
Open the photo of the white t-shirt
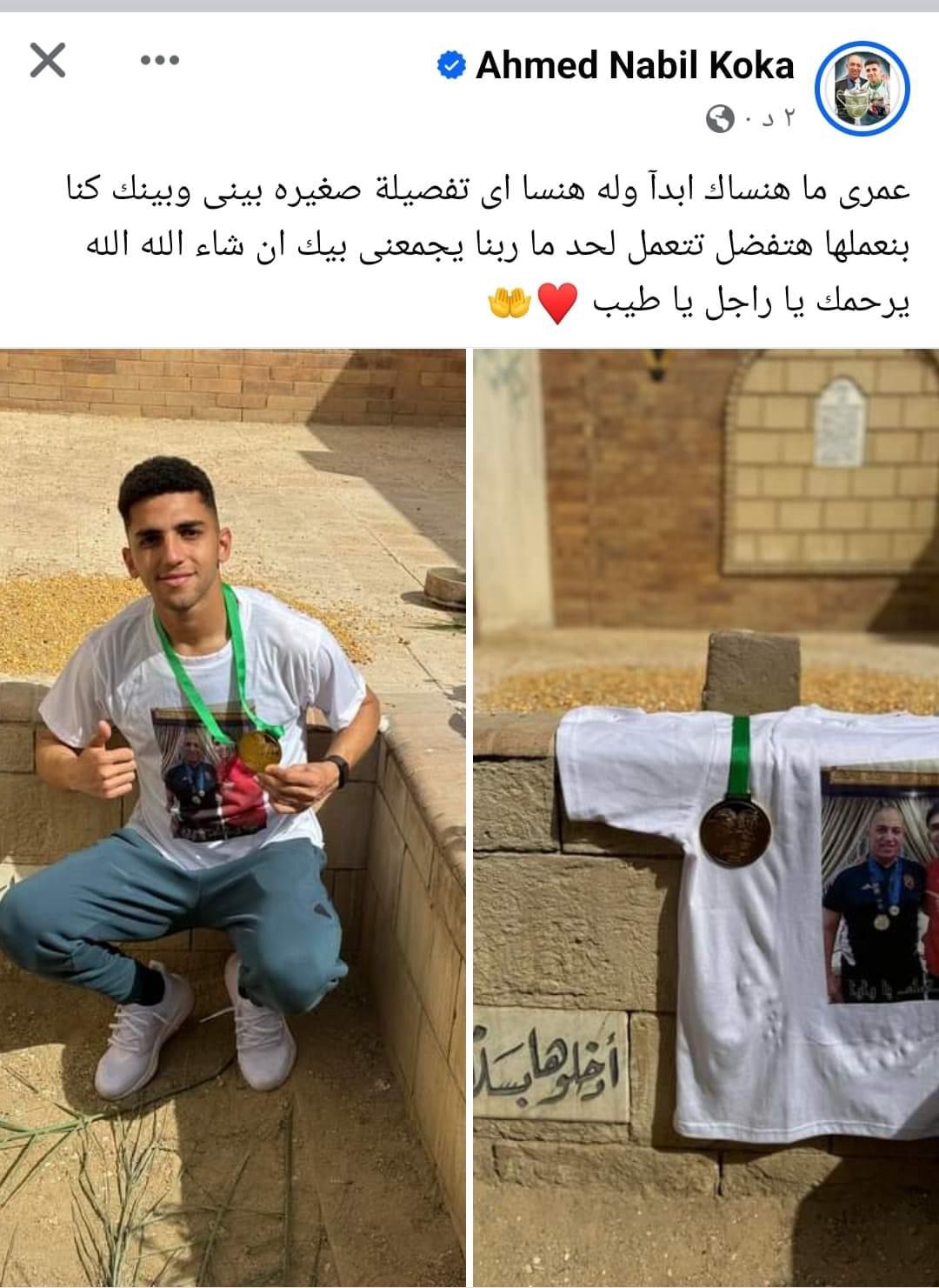pyautogui.click(x=706, y=818)
